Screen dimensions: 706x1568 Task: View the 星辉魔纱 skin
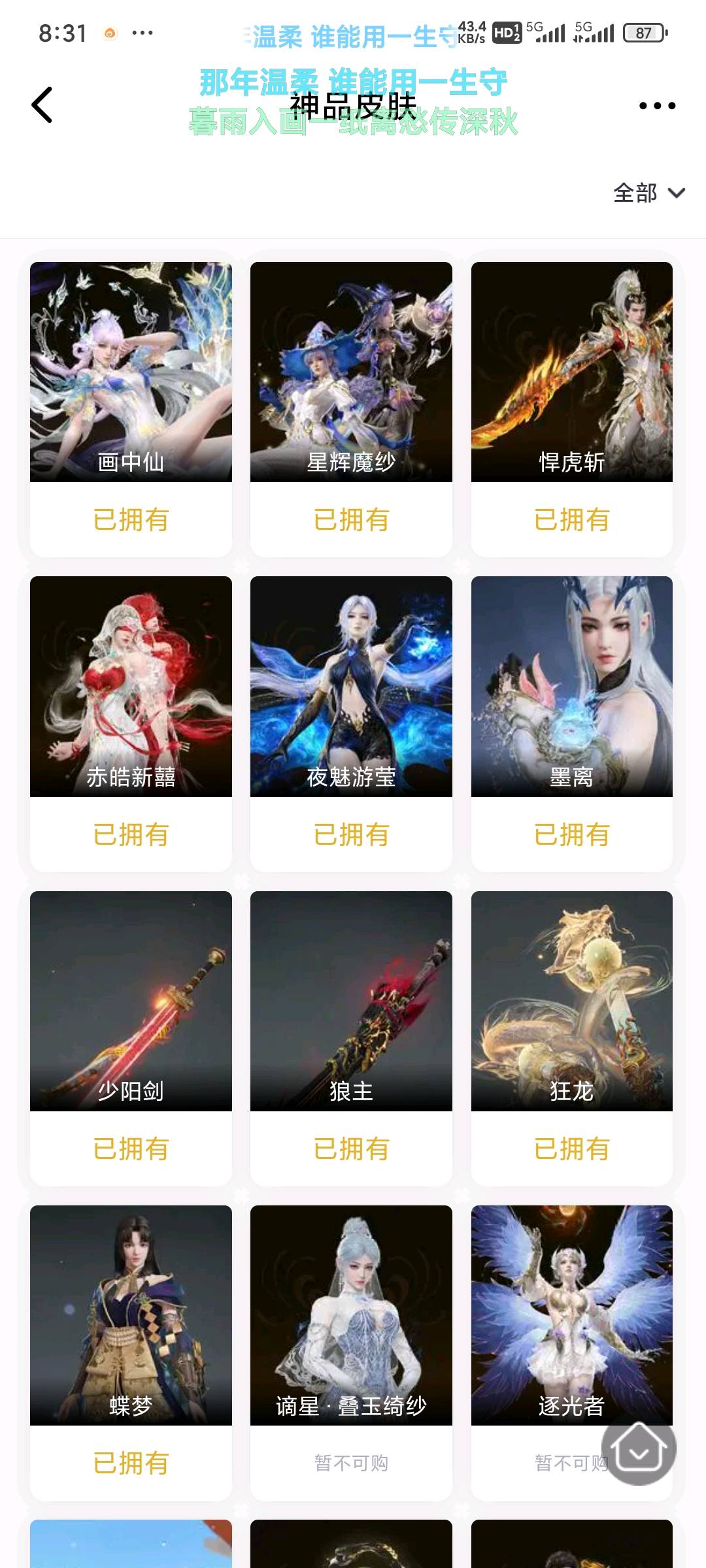coord(351,372)
